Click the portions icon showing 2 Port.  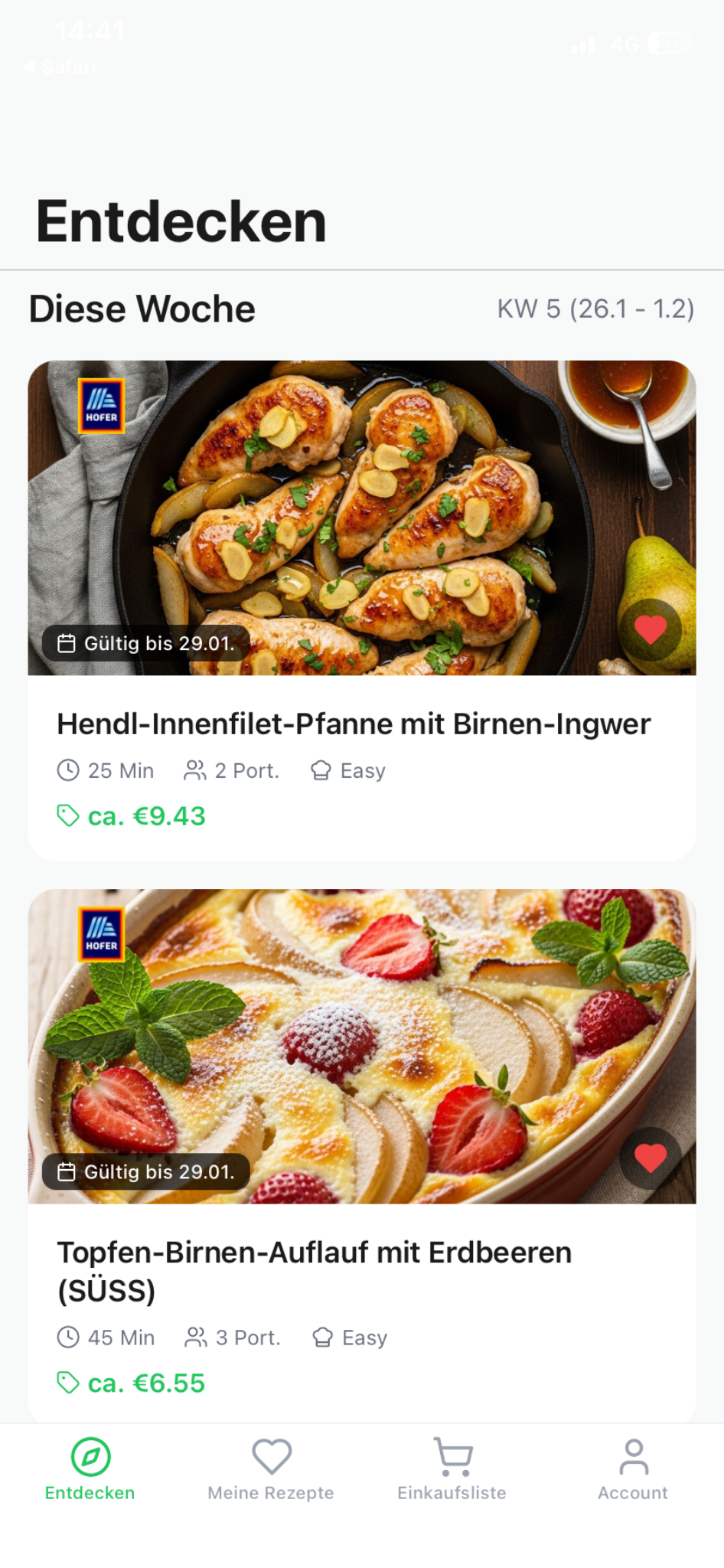point(195,770)
